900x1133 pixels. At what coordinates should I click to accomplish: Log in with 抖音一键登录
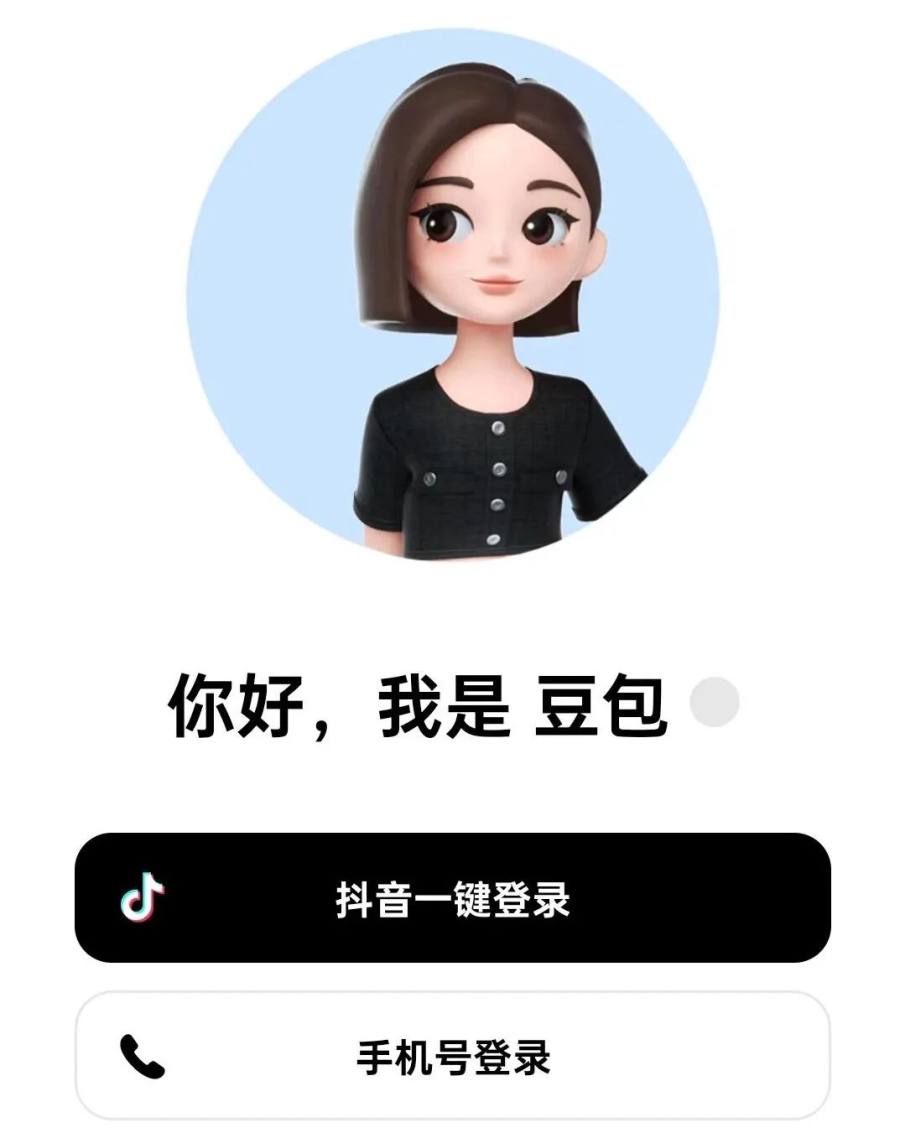[452, 898]
